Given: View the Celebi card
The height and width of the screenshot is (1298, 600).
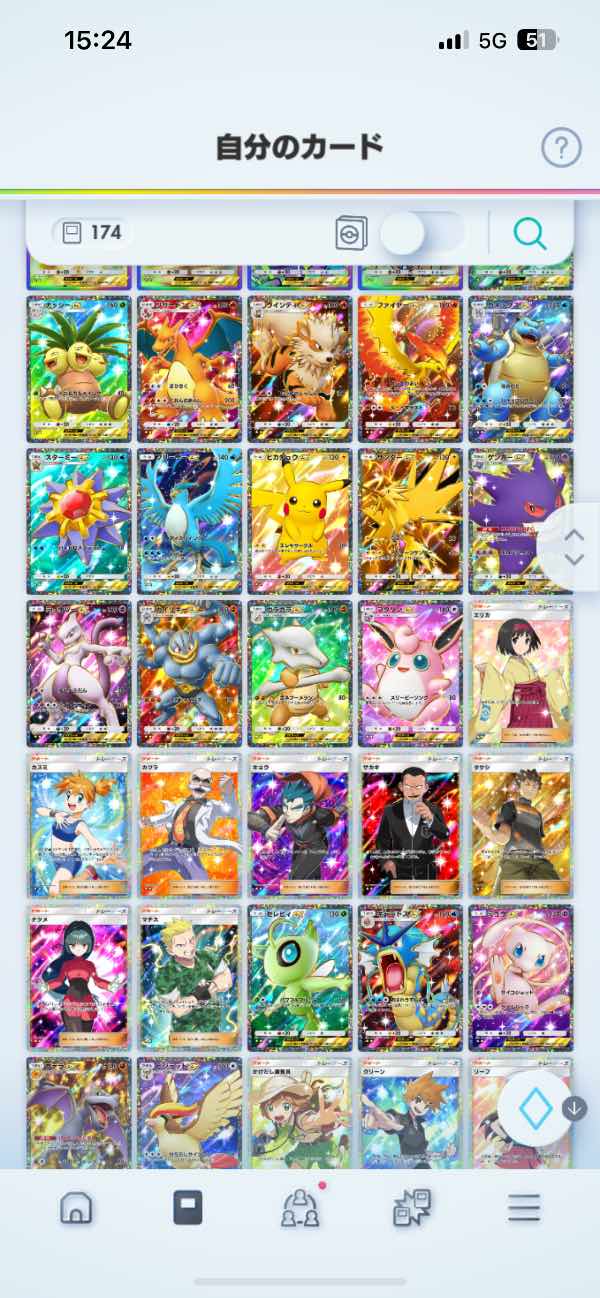Looking at the screenshot, I should tap(300, 978).
